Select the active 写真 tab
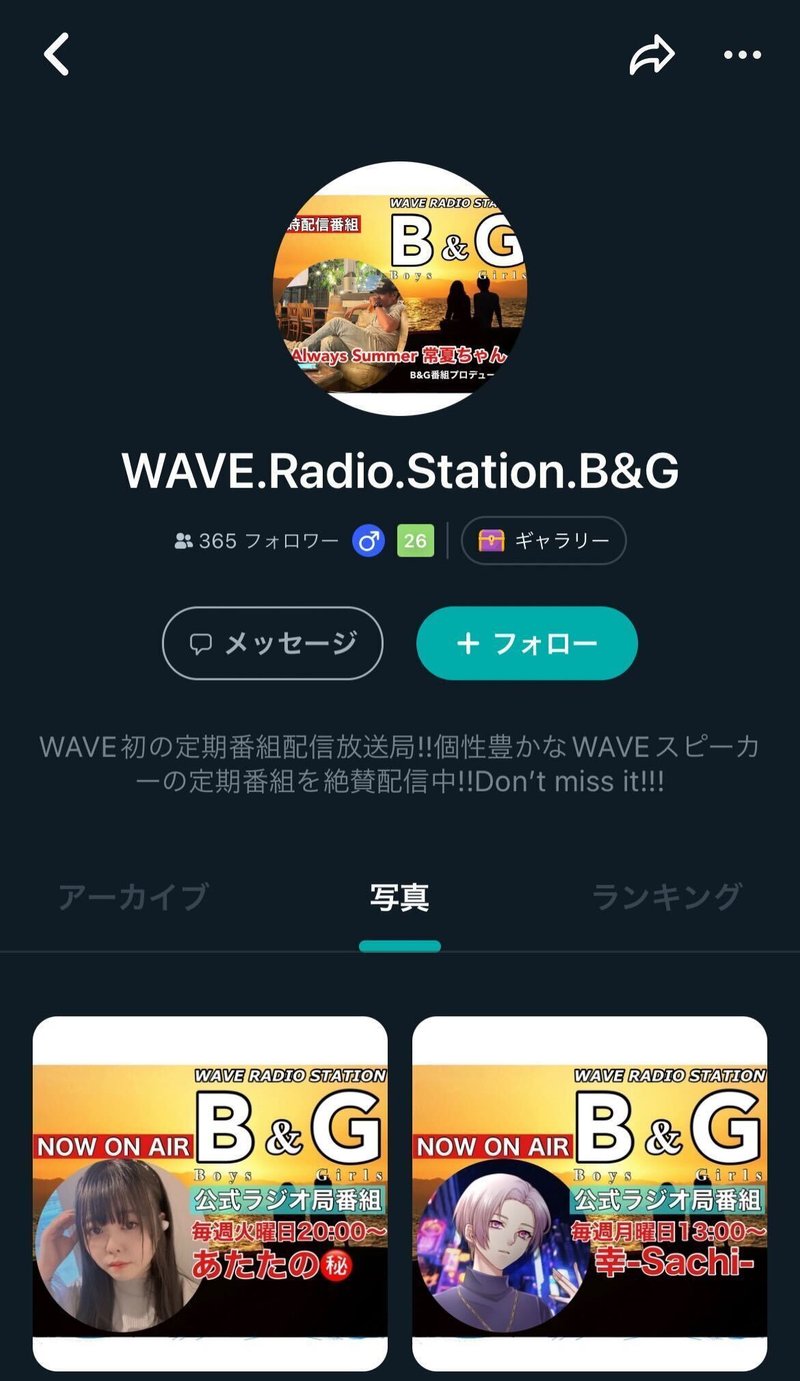The image size is (800, 1381). click(399, 899)
